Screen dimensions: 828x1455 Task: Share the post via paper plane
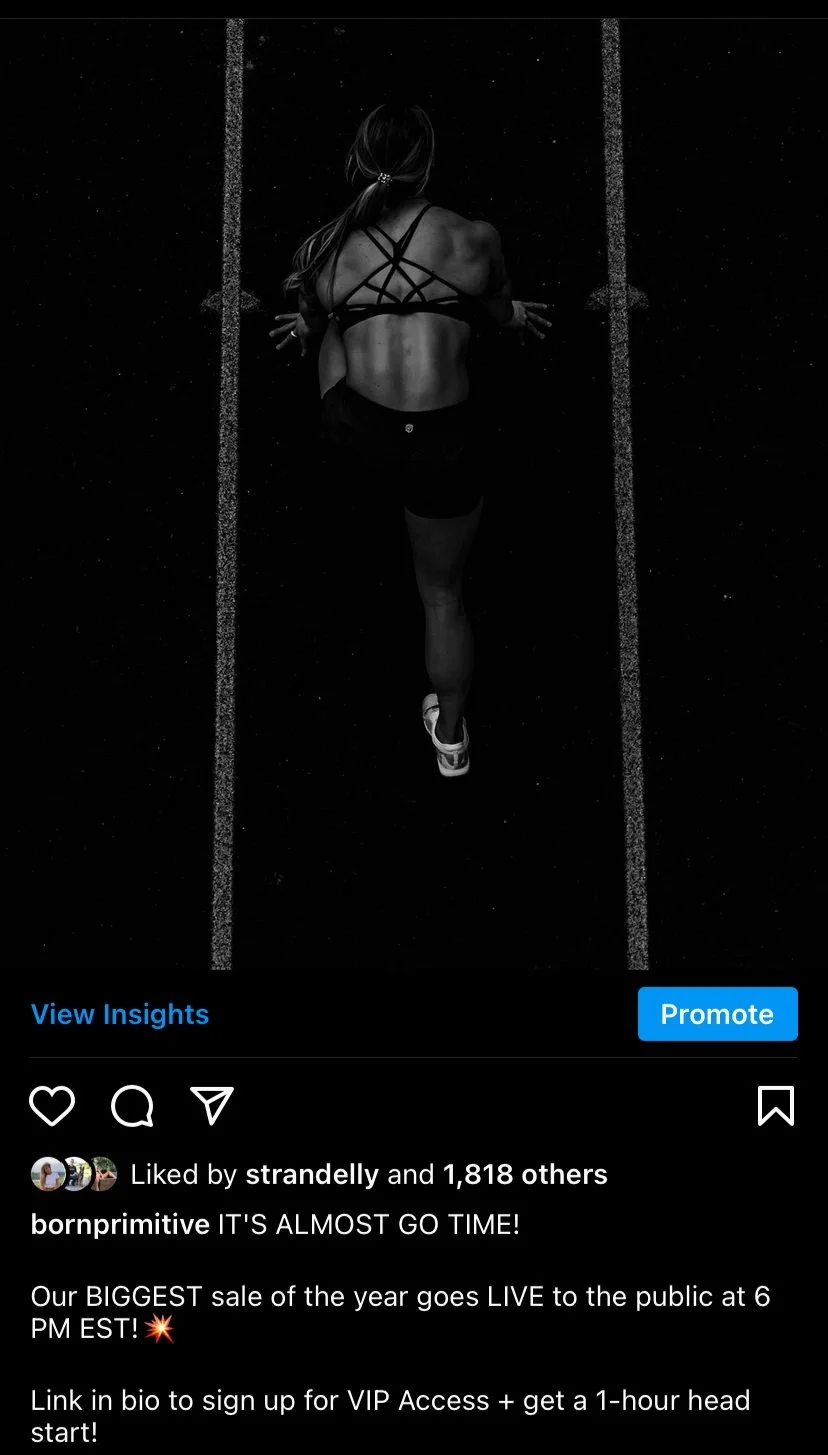click(212, 1106)
